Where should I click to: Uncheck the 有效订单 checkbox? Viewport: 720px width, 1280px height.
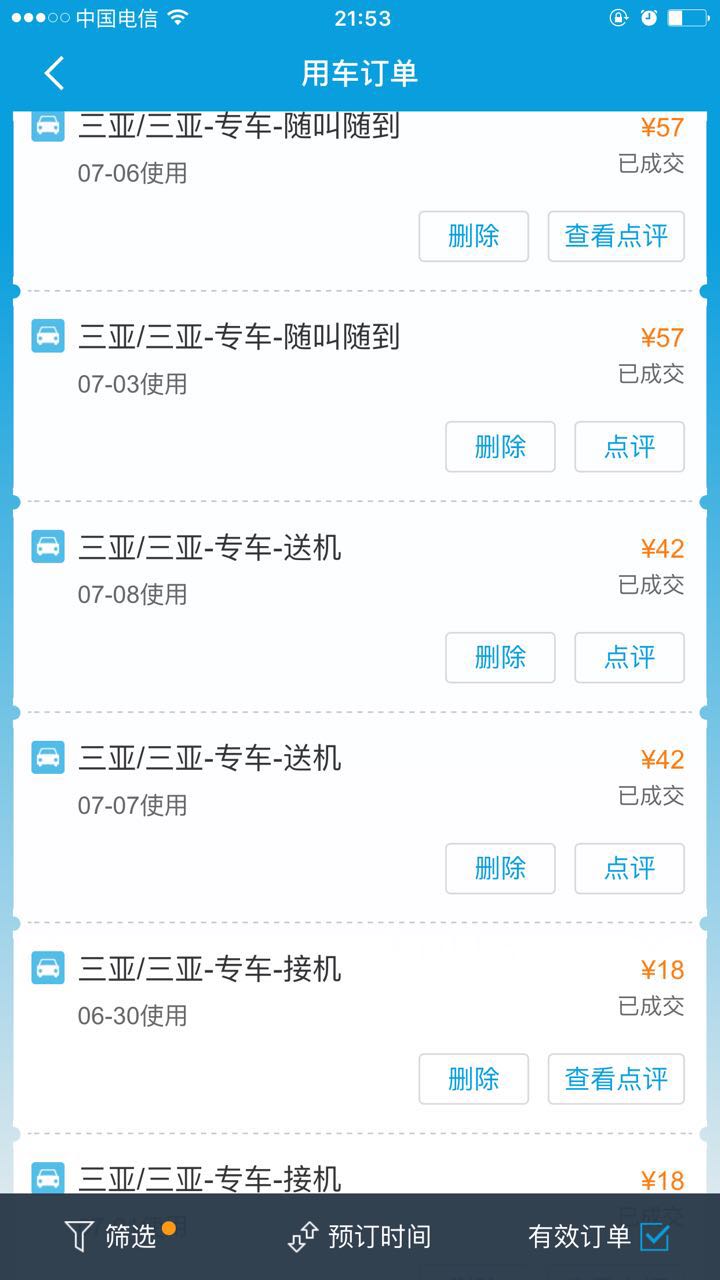[655, 1237]
